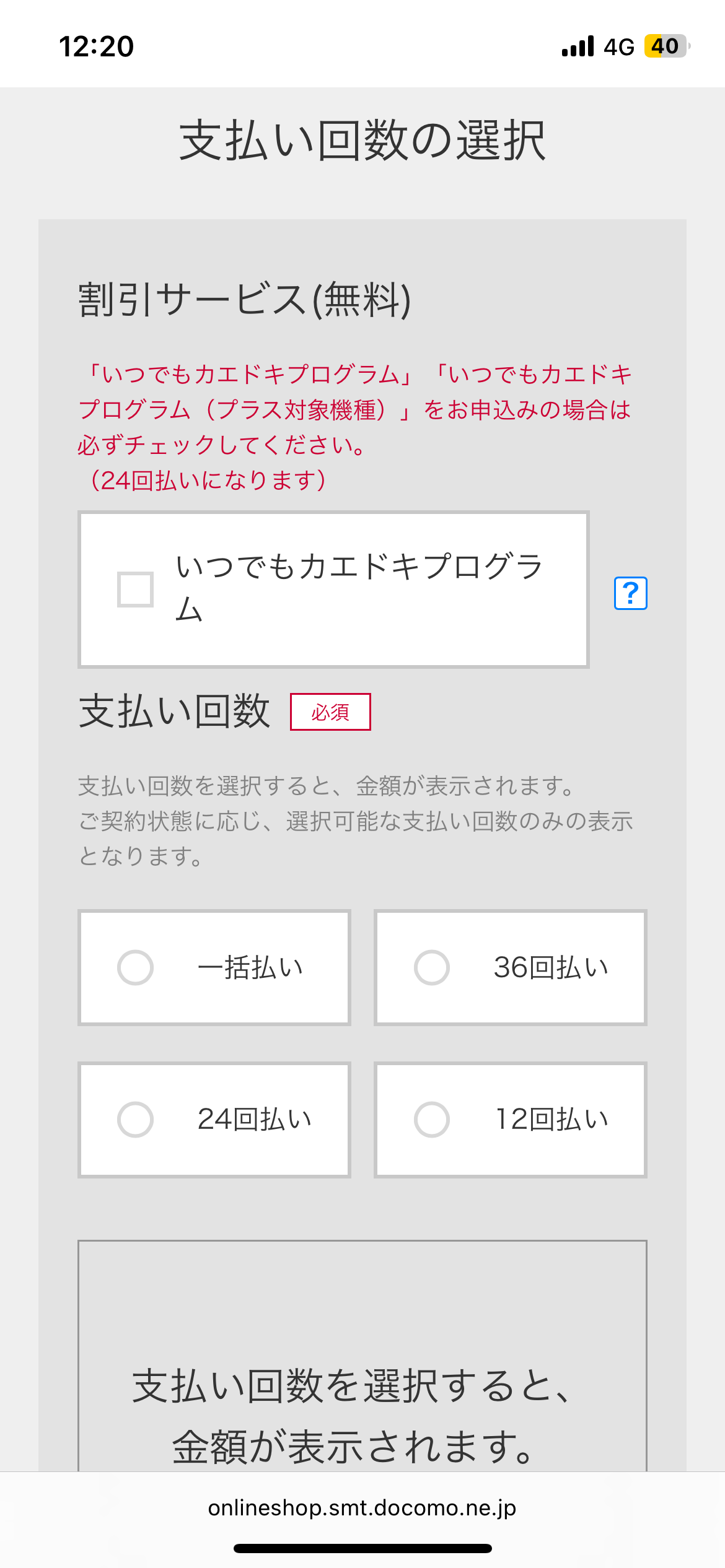Tap the 4G network indicator
The image size is (725, 1568).
(x=619, y=45)
